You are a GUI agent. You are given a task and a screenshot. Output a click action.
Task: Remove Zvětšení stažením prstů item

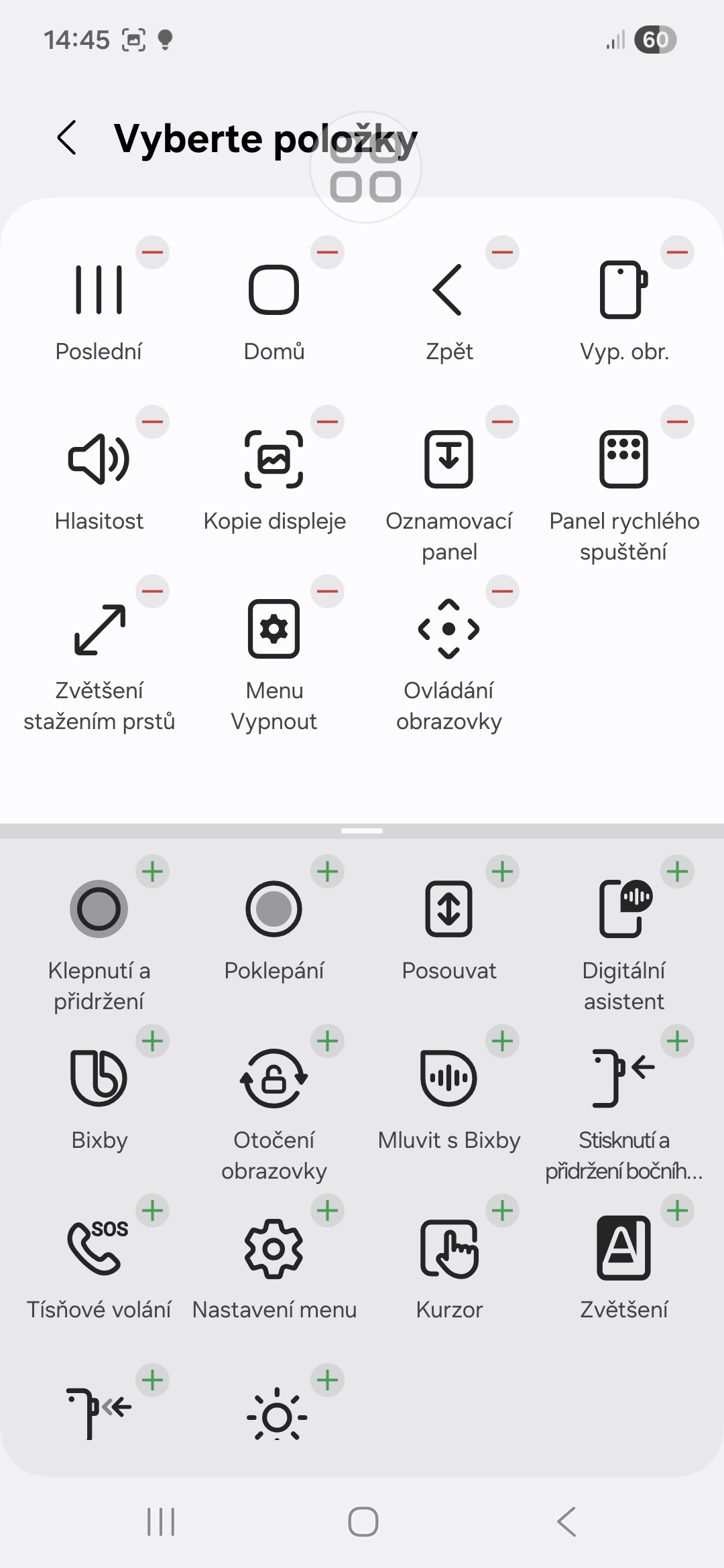153,592
